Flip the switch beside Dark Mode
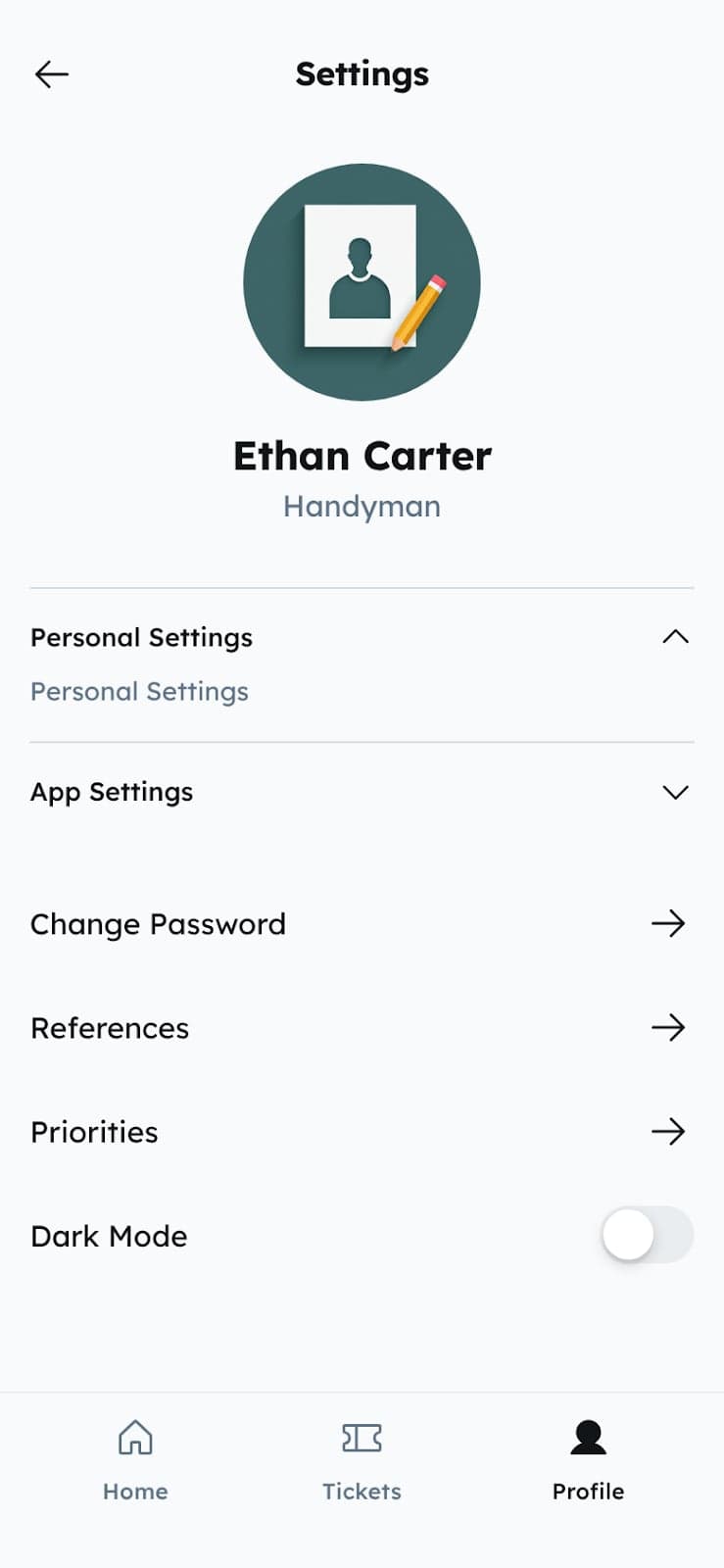This screenshot has height=1568, width=724. 647,1235
